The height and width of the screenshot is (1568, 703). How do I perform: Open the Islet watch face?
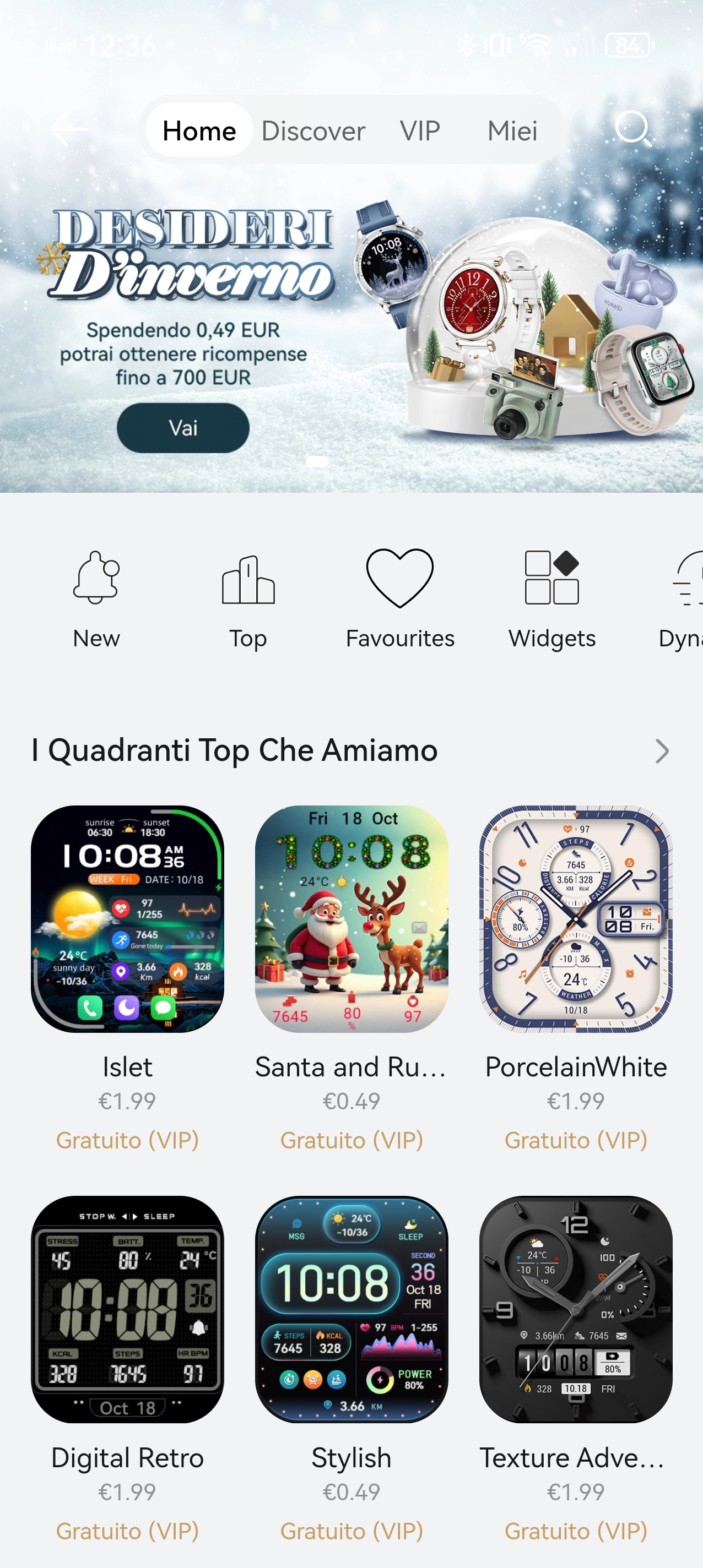pyautogui.click(x=127, y=919)
